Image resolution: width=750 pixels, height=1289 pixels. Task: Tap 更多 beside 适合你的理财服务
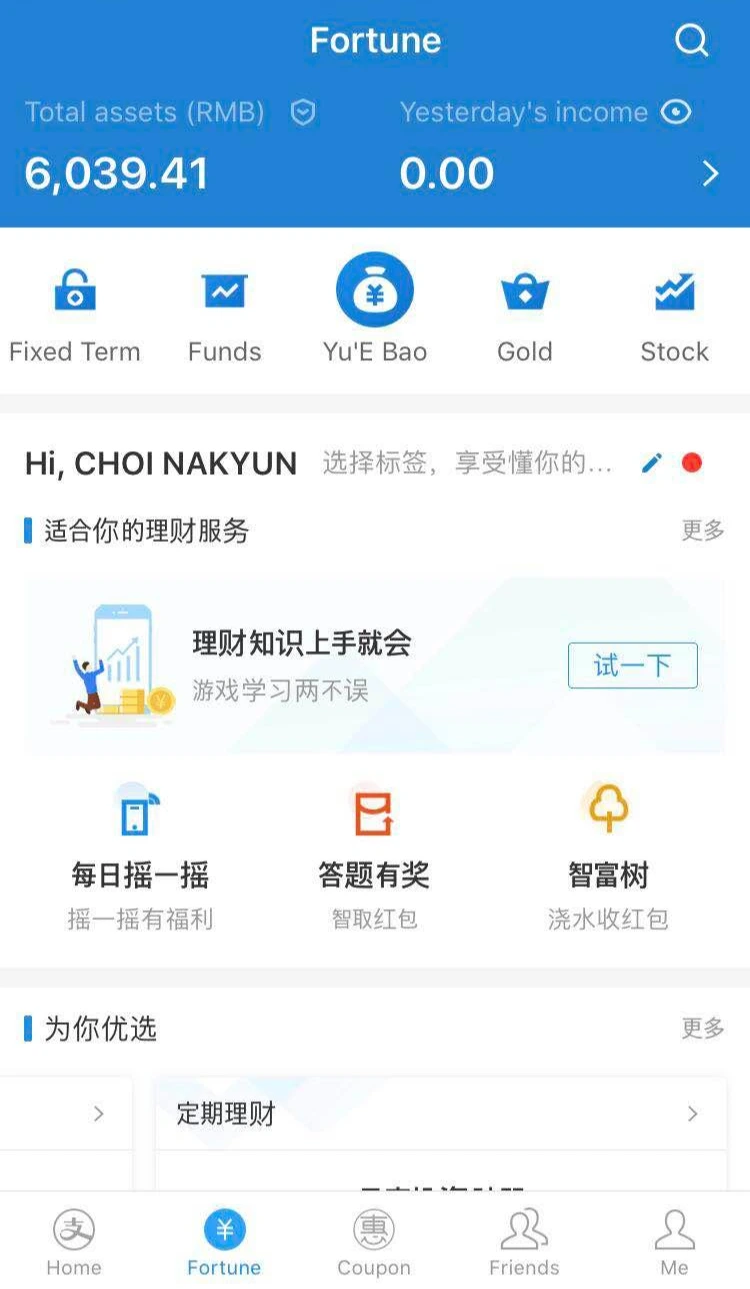tap(703, 531)
